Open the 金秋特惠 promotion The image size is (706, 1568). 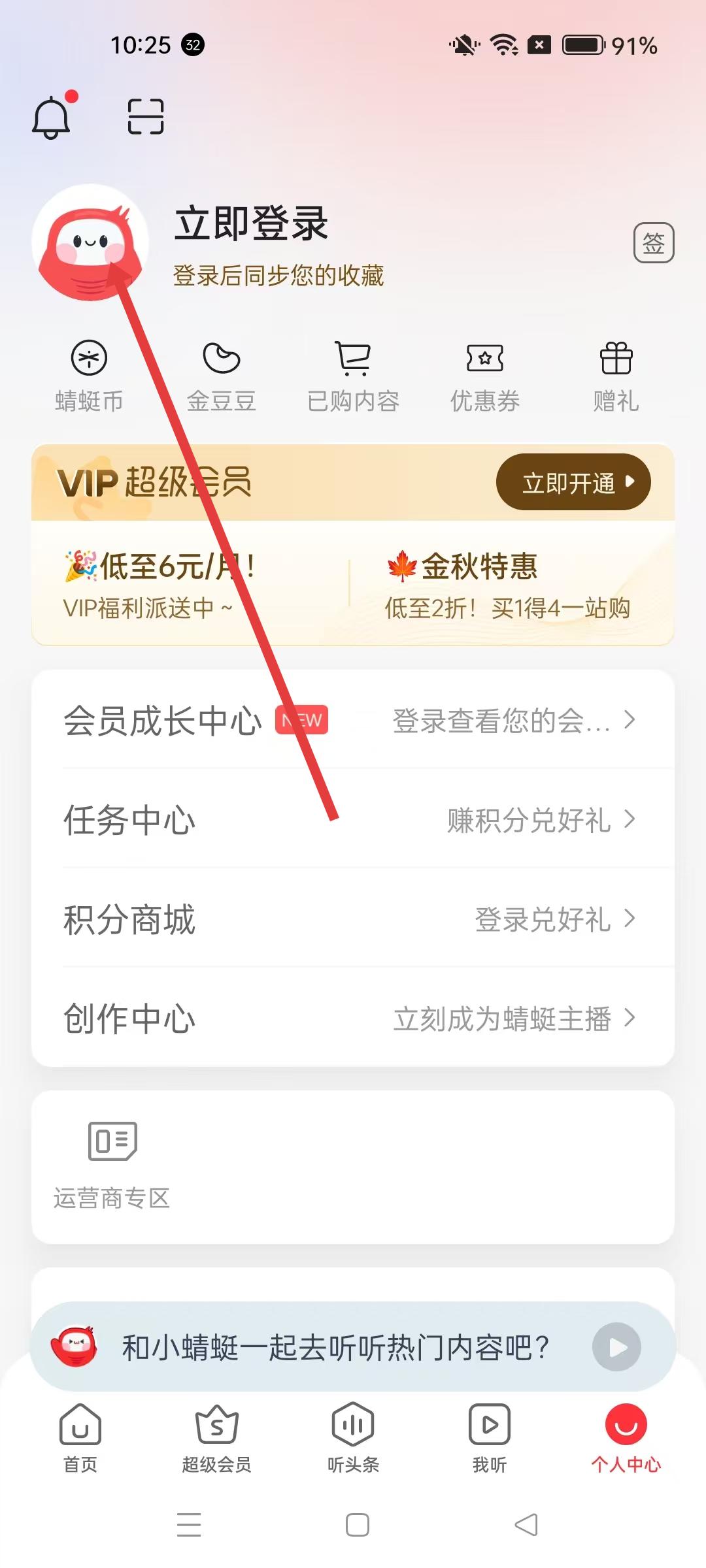[x=507, y=585]
